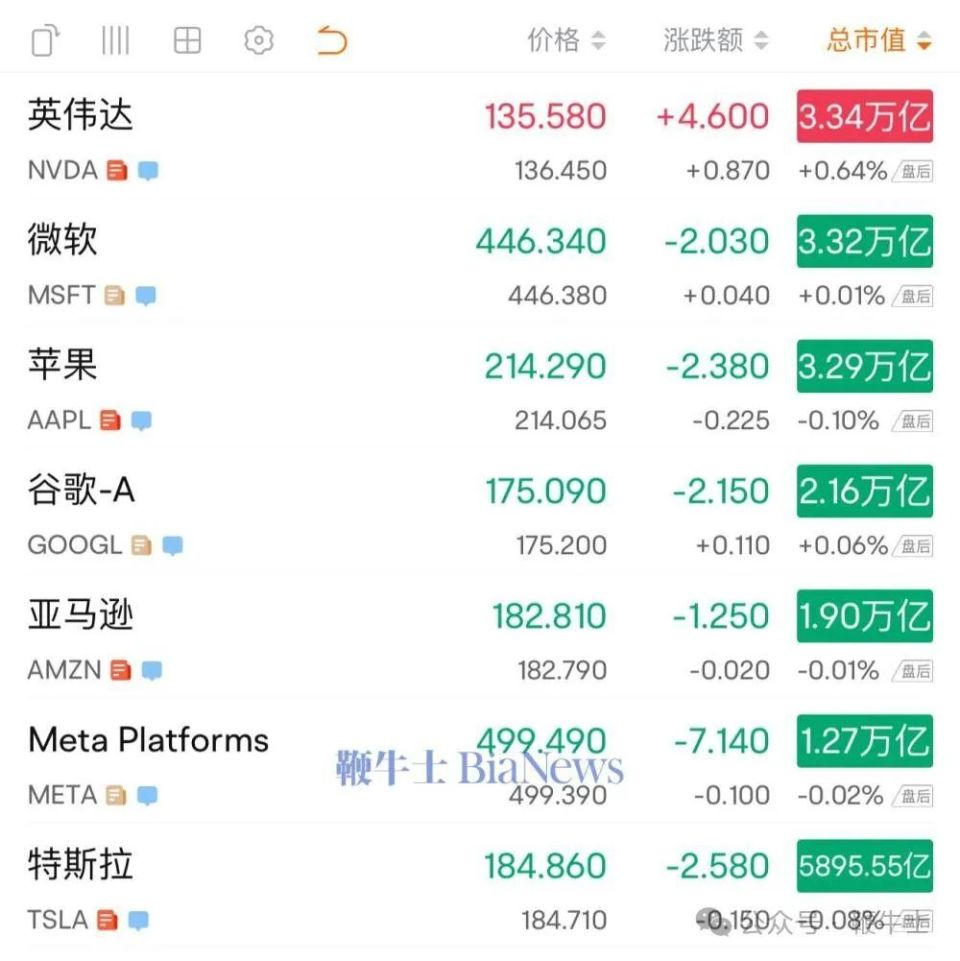Open the Meta Platforms stock entry

click(149, 740)
